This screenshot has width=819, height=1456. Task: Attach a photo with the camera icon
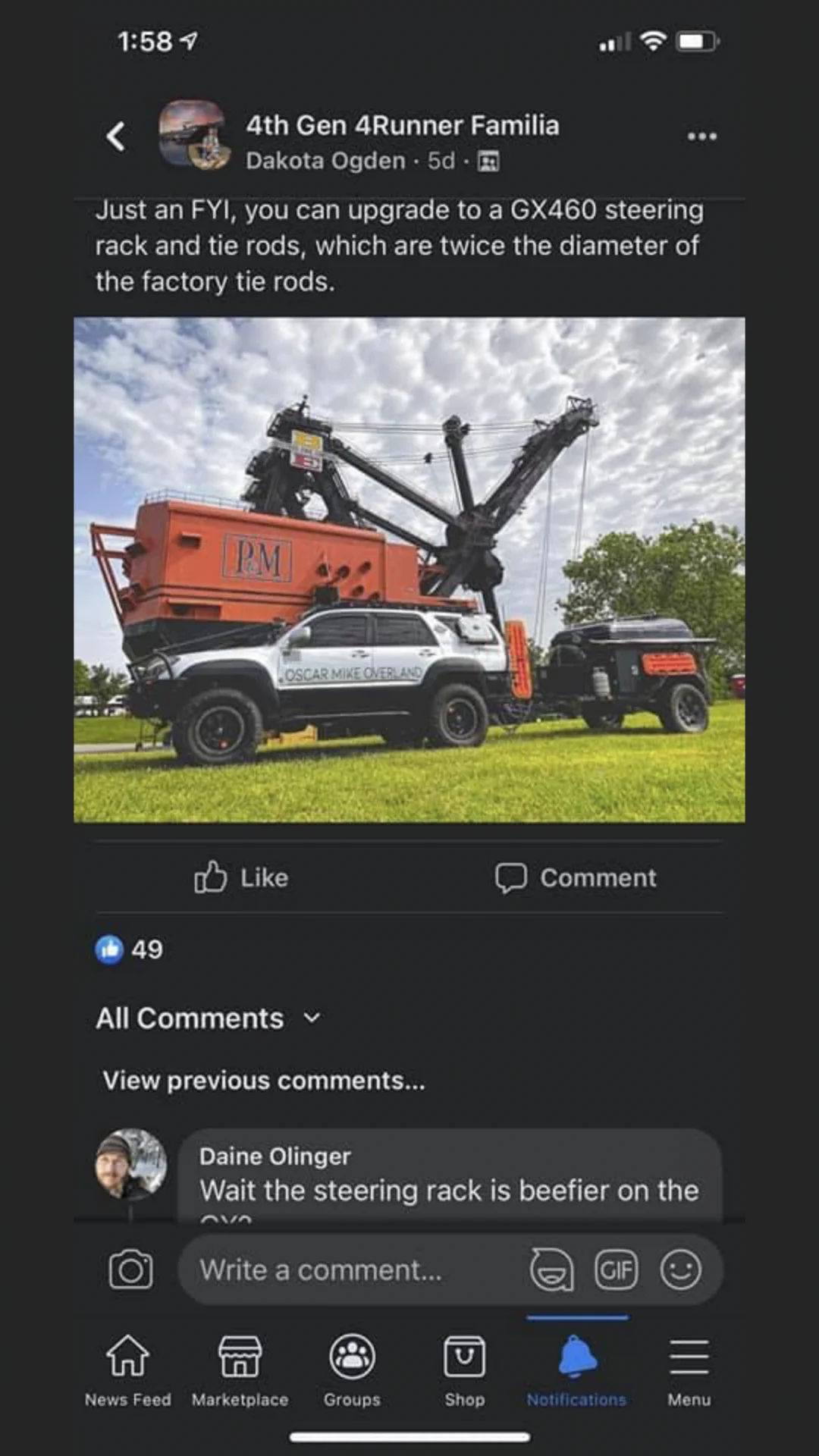pyautogui.click(x=130, y=1269)
